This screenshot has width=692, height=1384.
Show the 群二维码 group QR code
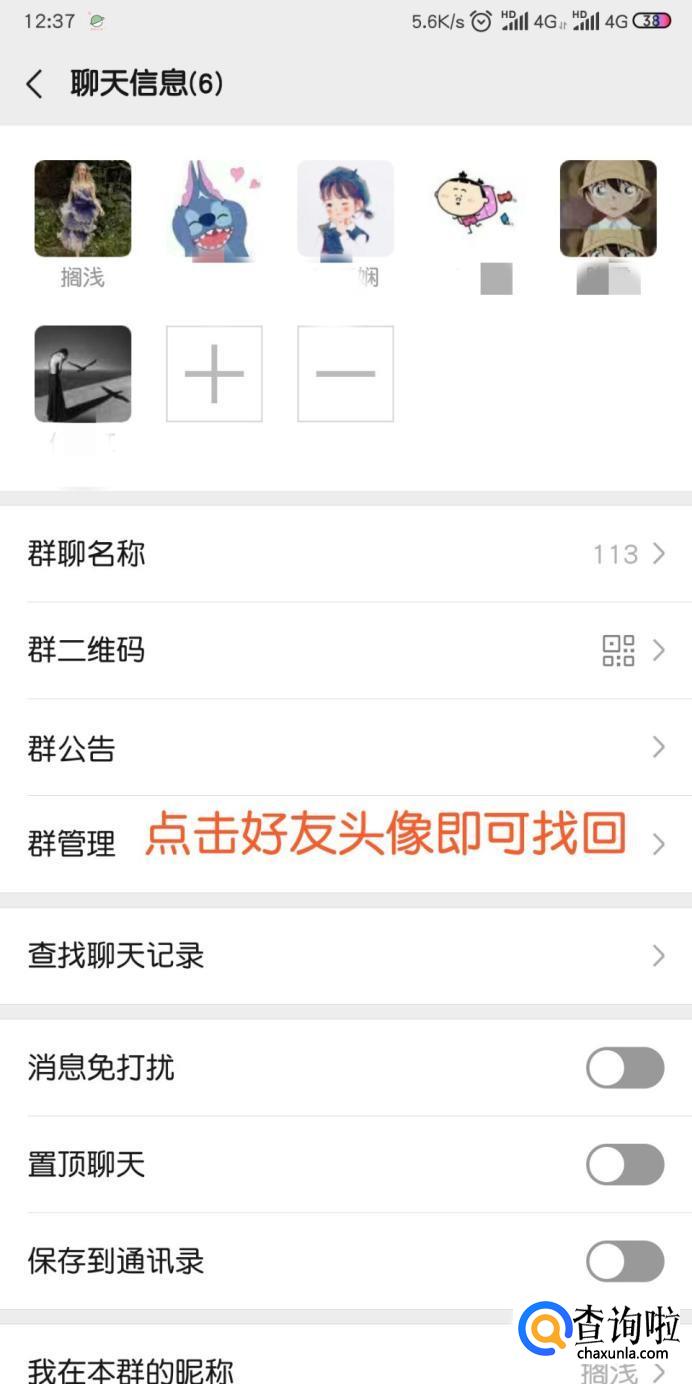click(346, 651)
